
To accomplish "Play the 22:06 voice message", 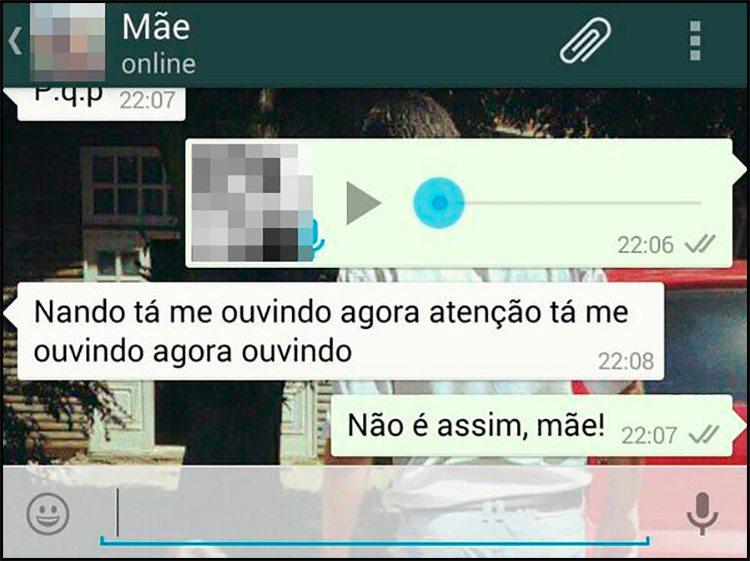I will pyautogui.click(x=364, y=204).
